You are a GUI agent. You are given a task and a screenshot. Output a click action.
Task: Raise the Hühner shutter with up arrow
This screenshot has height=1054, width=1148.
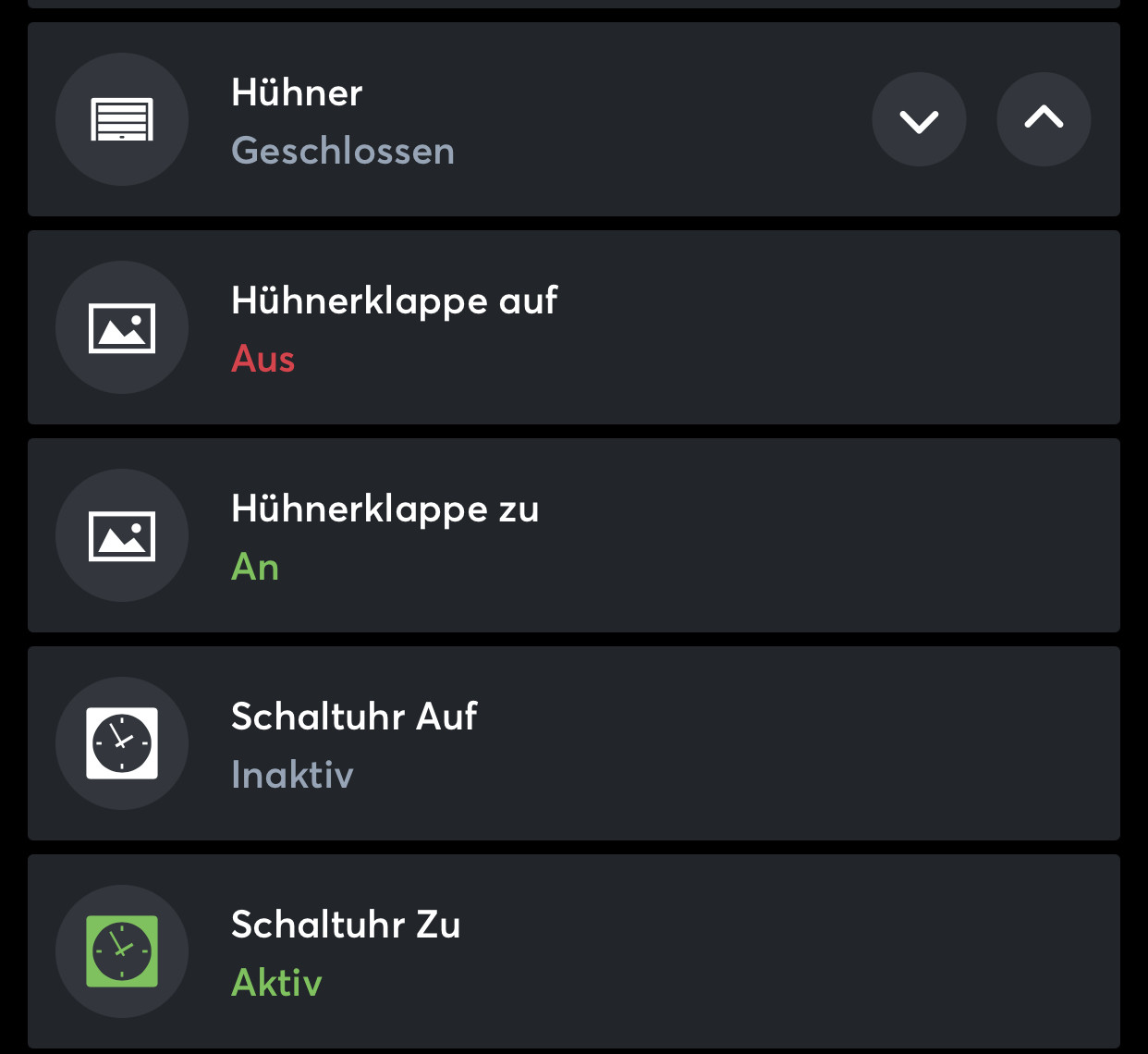[1044, 119]
